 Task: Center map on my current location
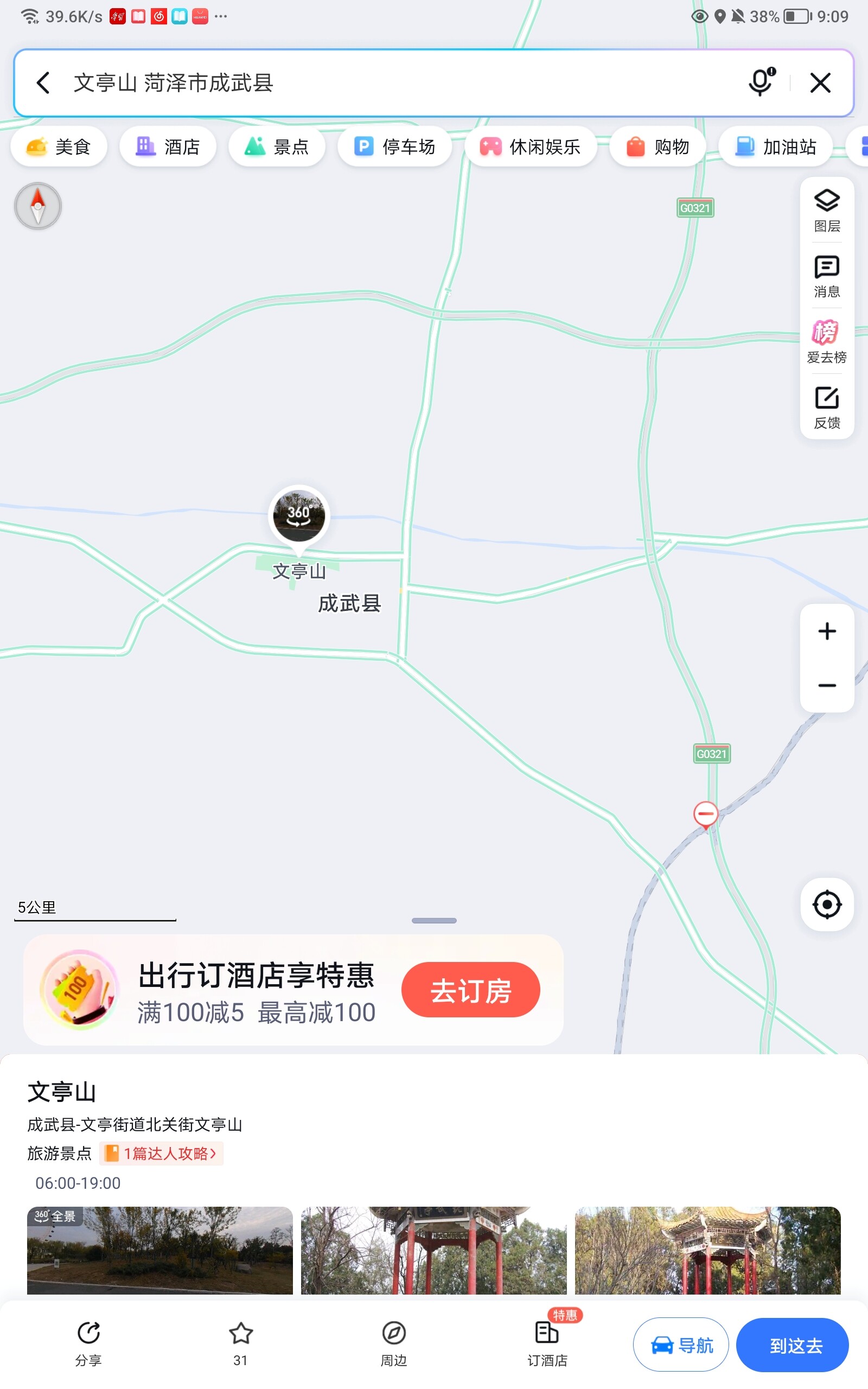click(827, 904)
